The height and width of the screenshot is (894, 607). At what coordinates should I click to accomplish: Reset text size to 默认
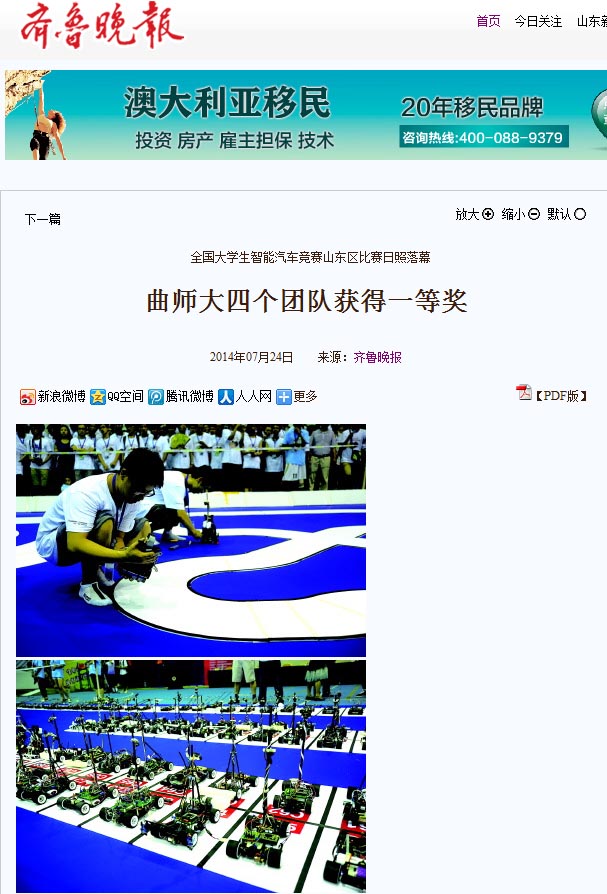tap(566, 214)
